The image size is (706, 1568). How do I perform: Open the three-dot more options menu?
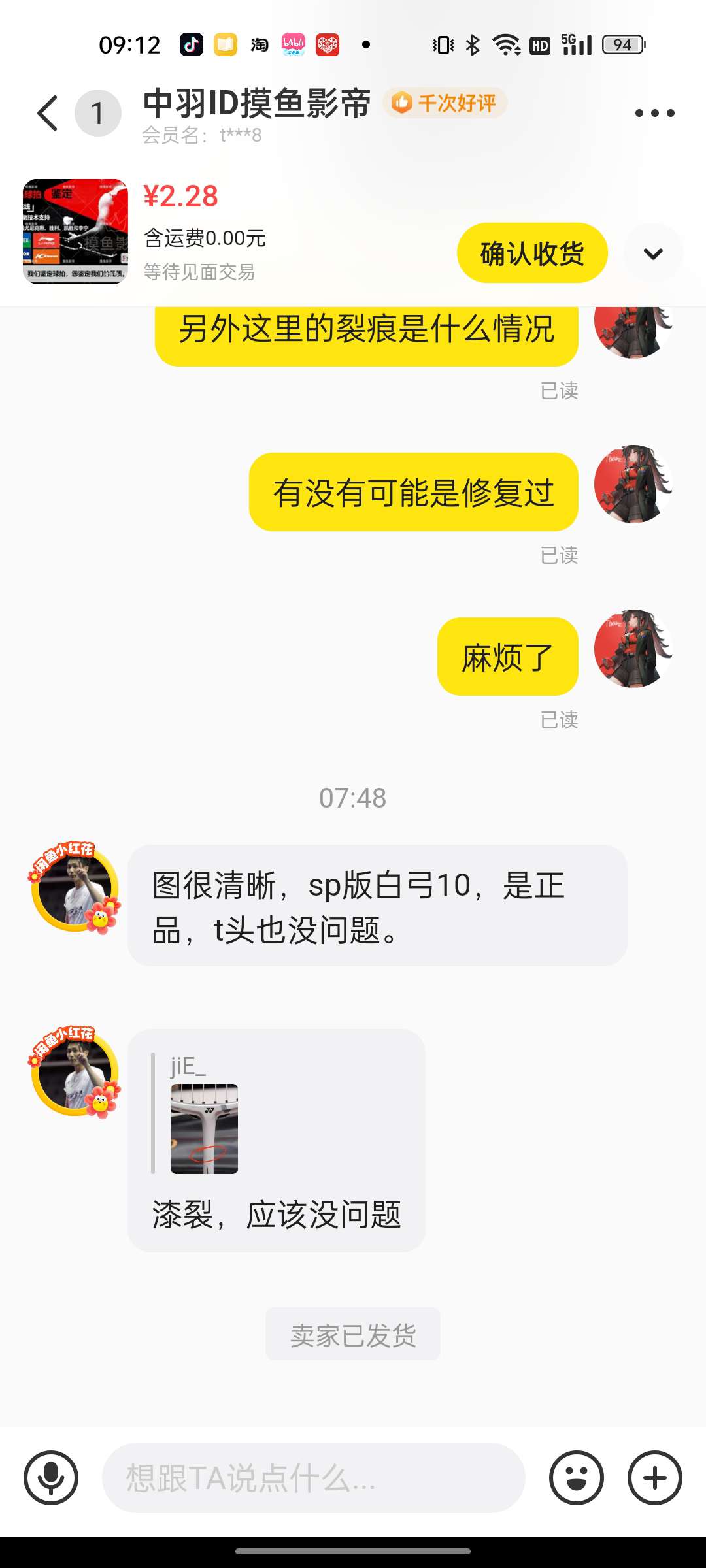[654, 113]
